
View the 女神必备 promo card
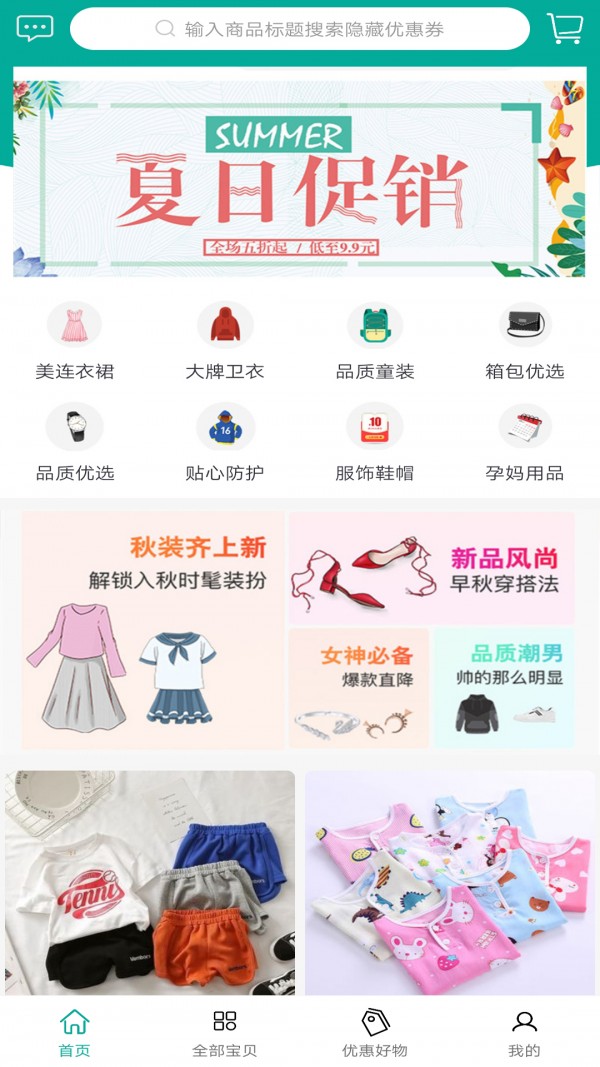point(359,688)
